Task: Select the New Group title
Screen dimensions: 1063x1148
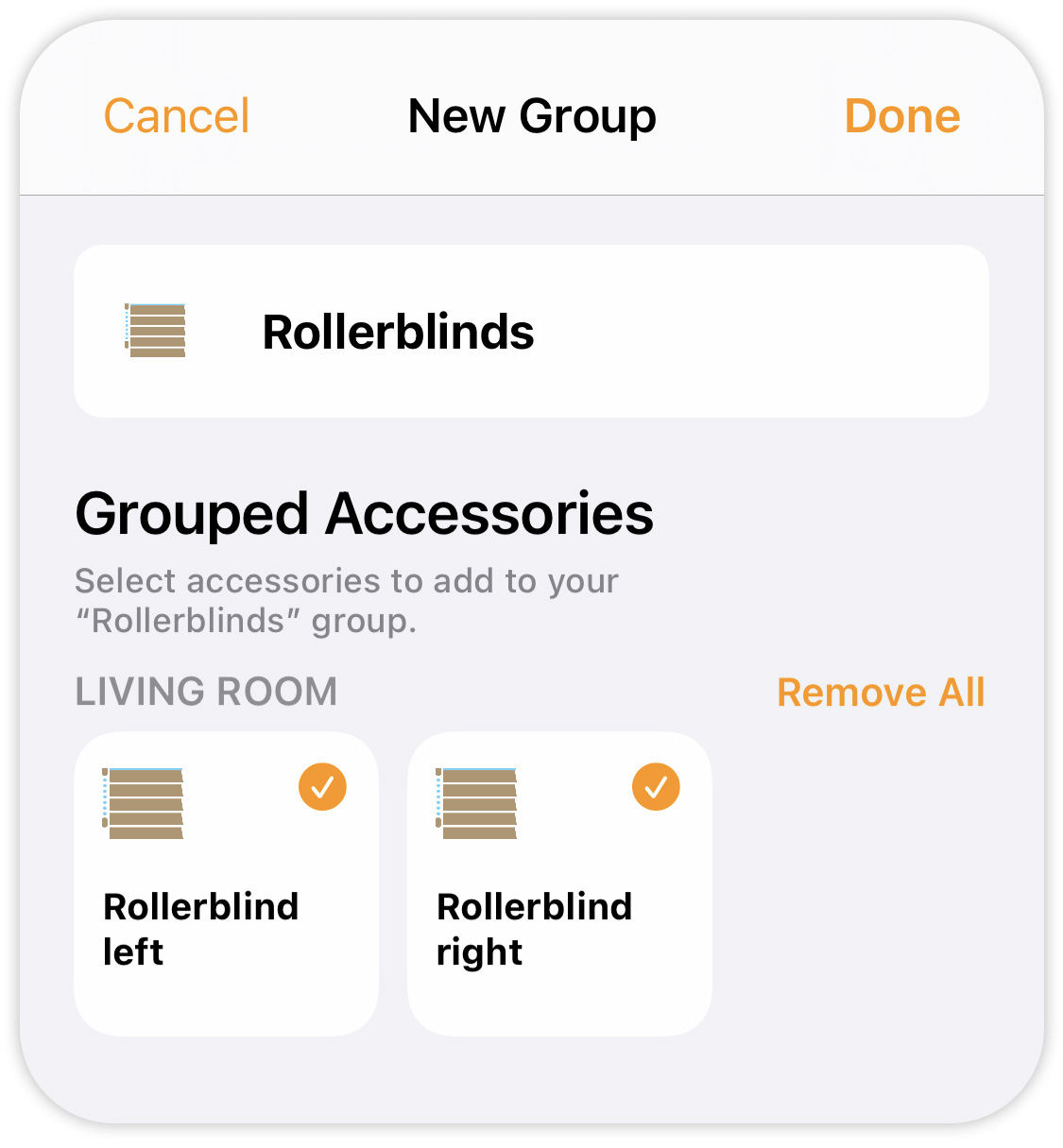Action: point(532,116)
